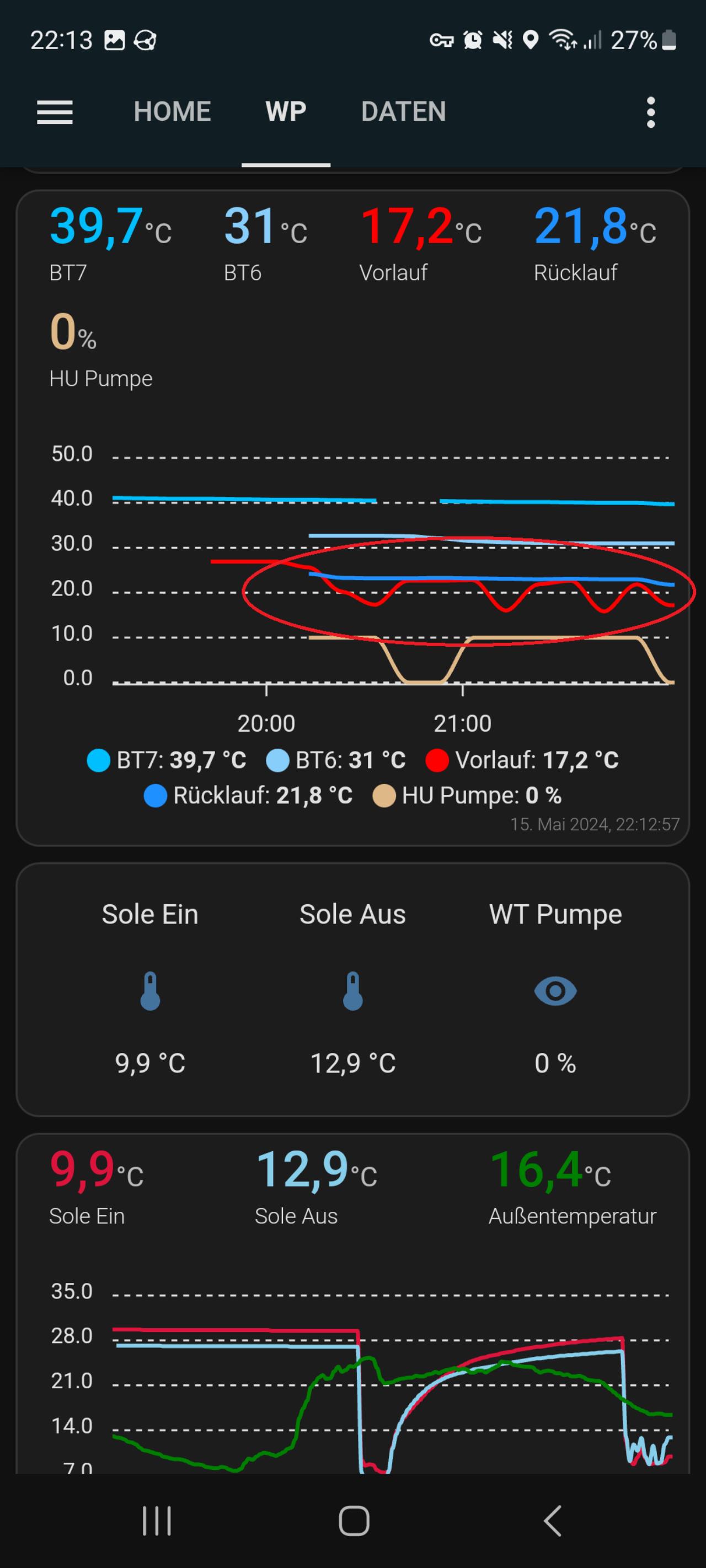
Task: Switch to the HOME tab
Action: (x=173, y=112)
